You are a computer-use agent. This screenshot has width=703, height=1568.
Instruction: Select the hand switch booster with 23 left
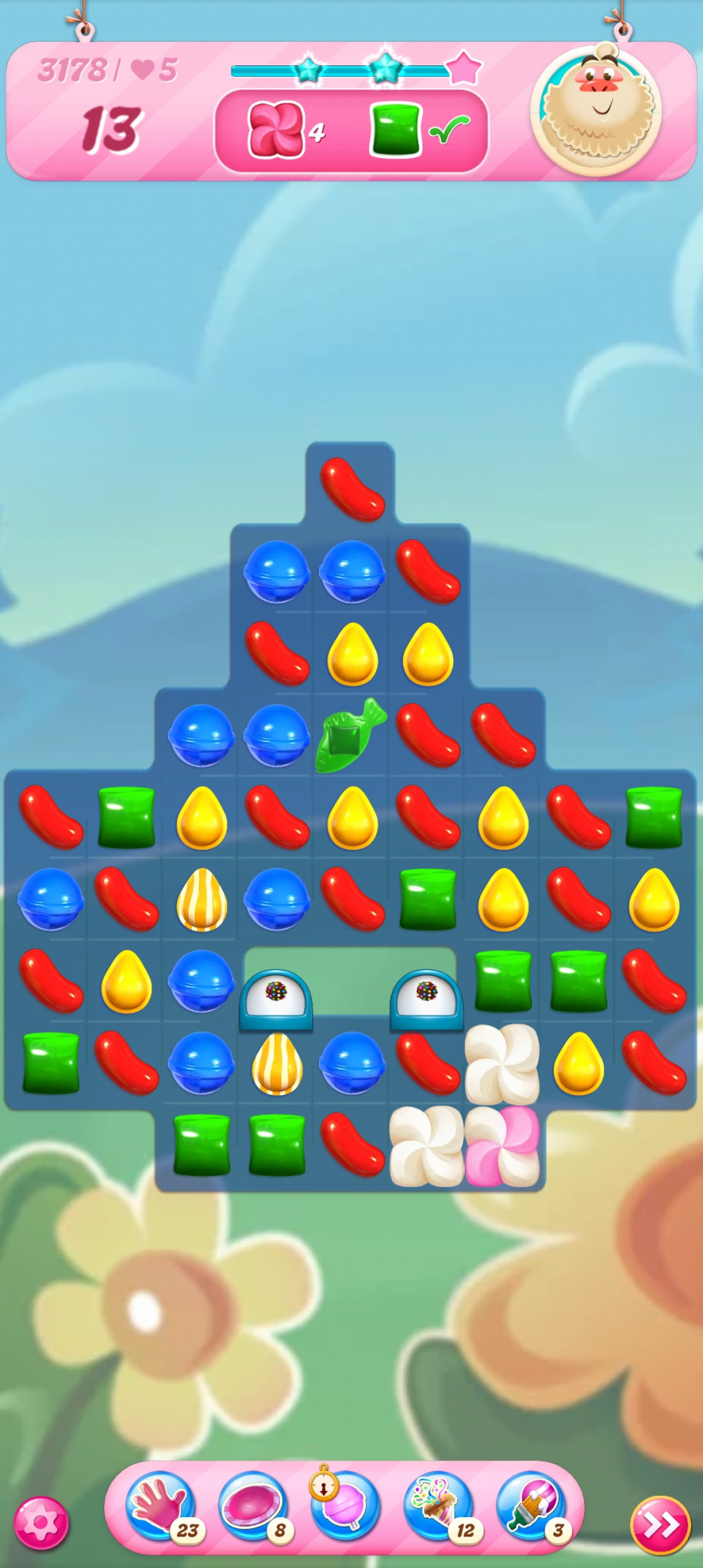161,1505
